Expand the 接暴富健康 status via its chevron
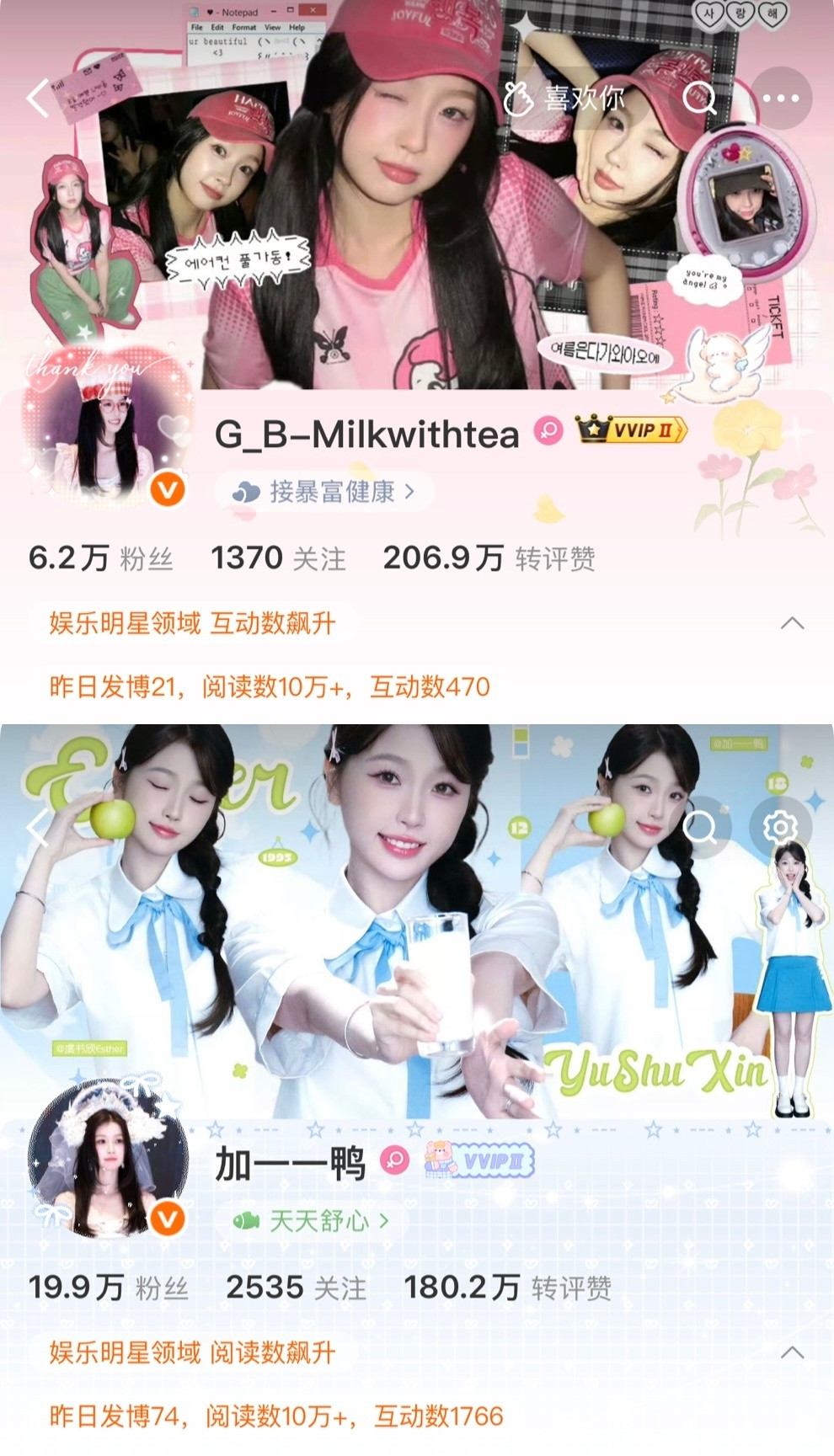Viewport: 834px width, 1456px height. [x=410, y=491]
